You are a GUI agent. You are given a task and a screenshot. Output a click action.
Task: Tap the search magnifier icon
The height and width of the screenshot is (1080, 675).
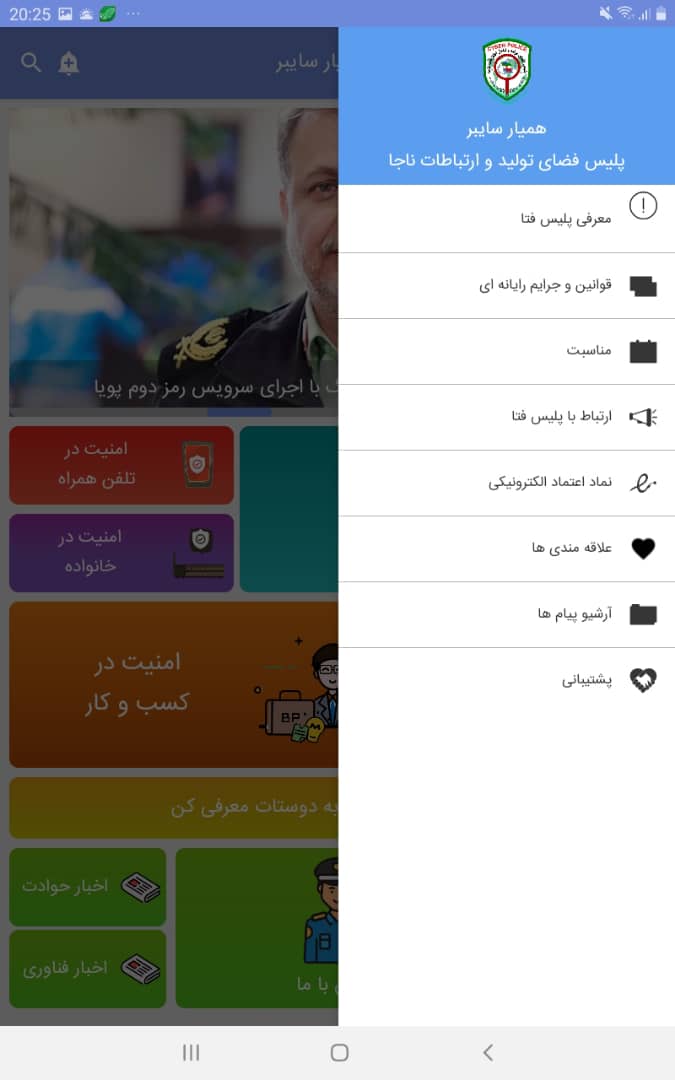tap(31, 63)
